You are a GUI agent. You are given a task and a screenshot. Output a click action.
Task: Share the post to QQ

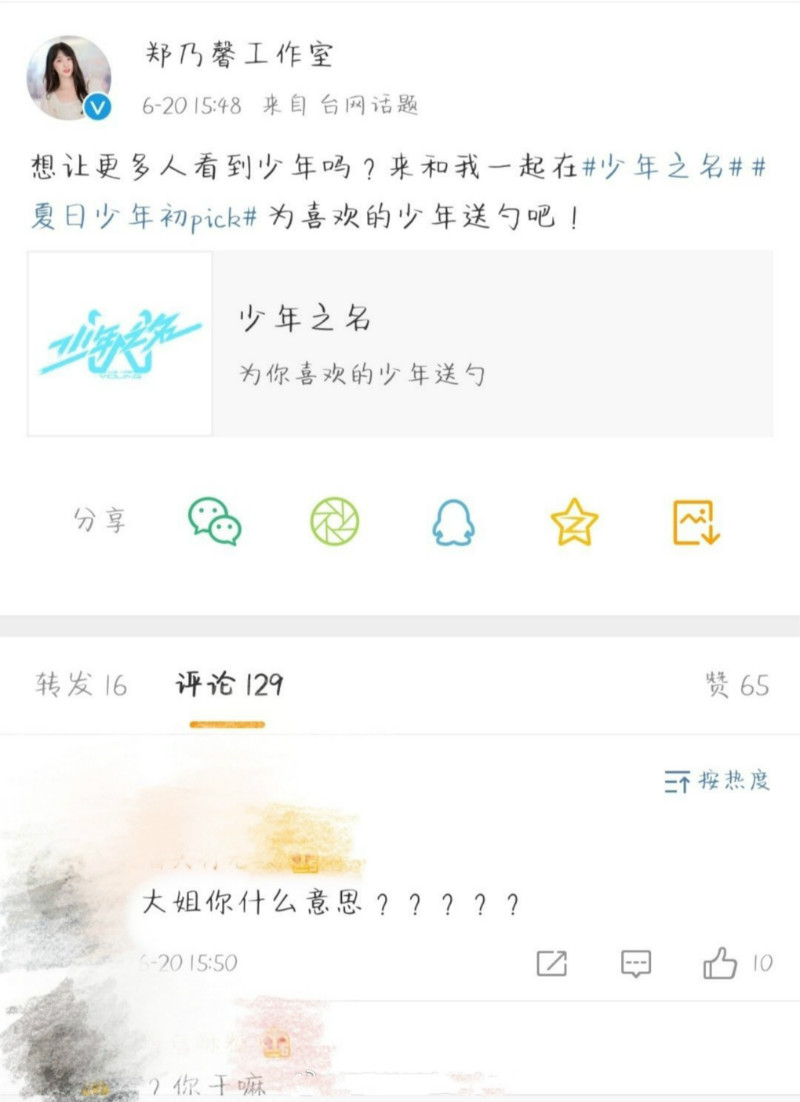(453, 522)
